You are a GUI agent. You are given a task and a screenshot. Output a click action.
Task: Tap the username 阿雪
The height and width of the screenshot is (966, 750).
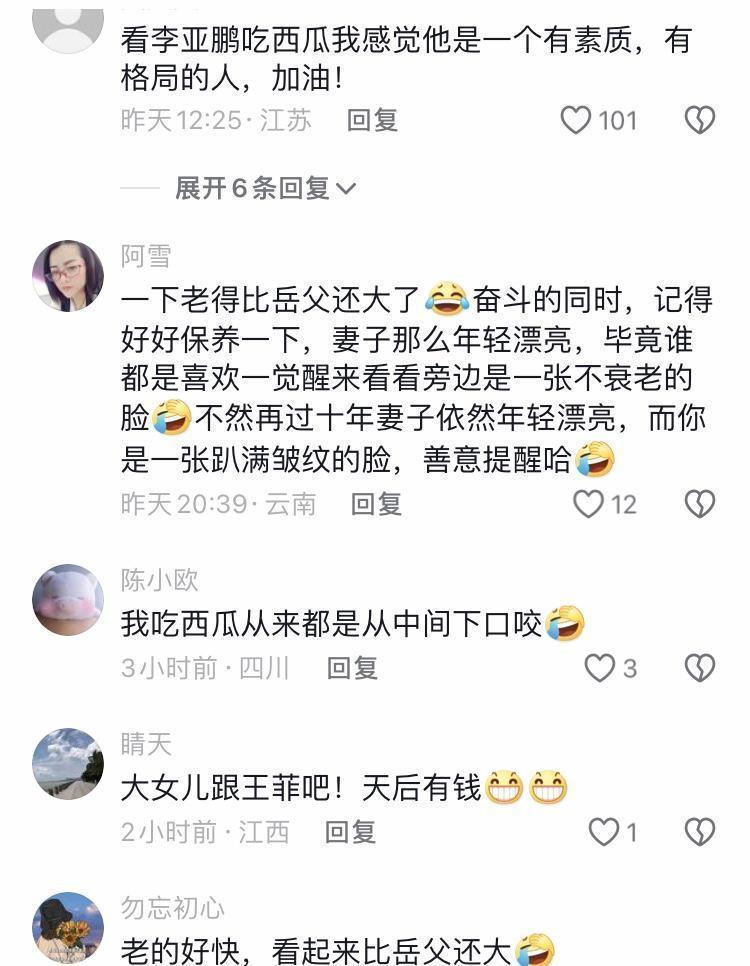(146, 256)
